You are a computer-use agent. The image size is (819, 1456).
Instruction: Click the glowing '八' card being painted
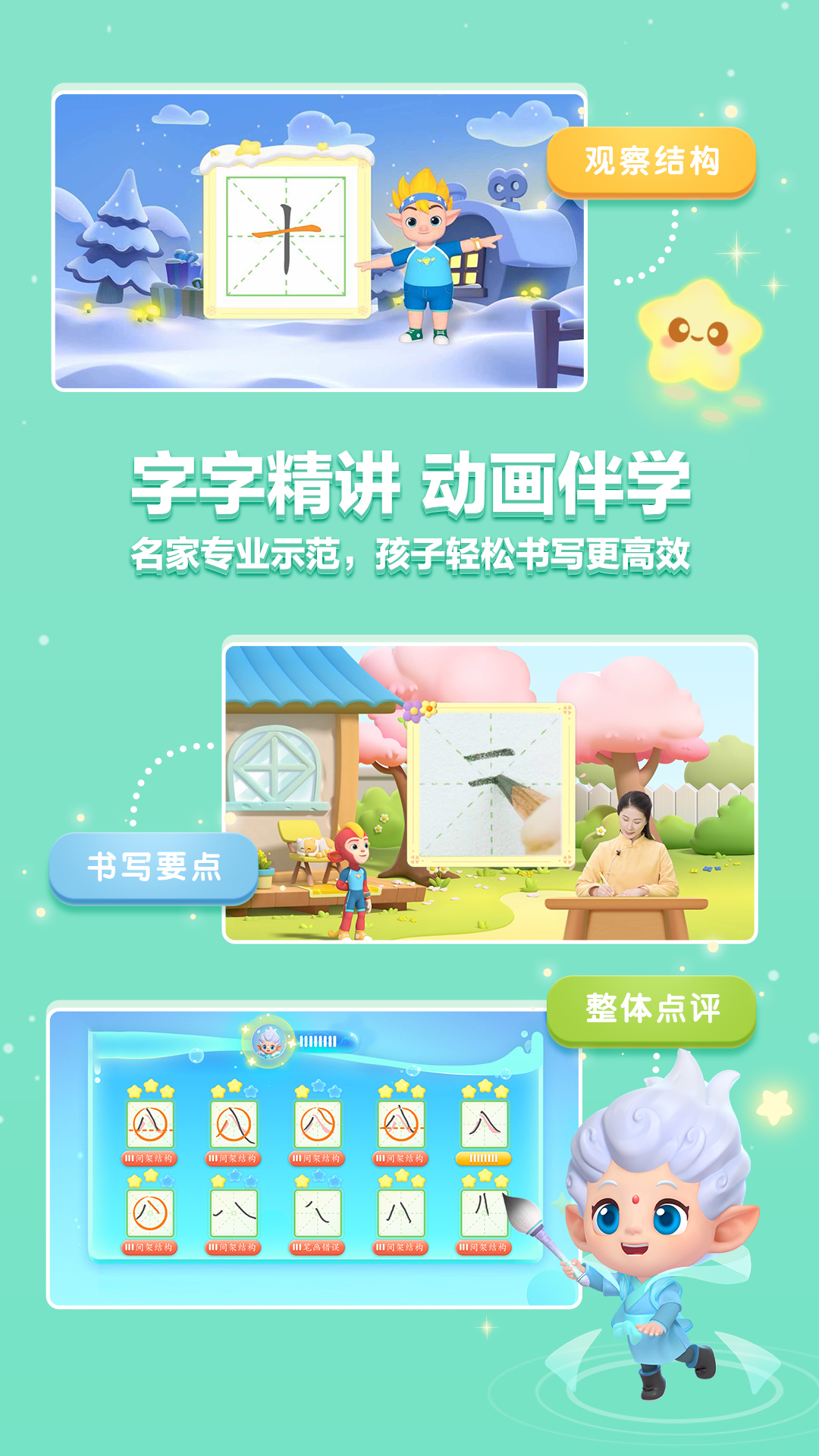click(484, 1210)
